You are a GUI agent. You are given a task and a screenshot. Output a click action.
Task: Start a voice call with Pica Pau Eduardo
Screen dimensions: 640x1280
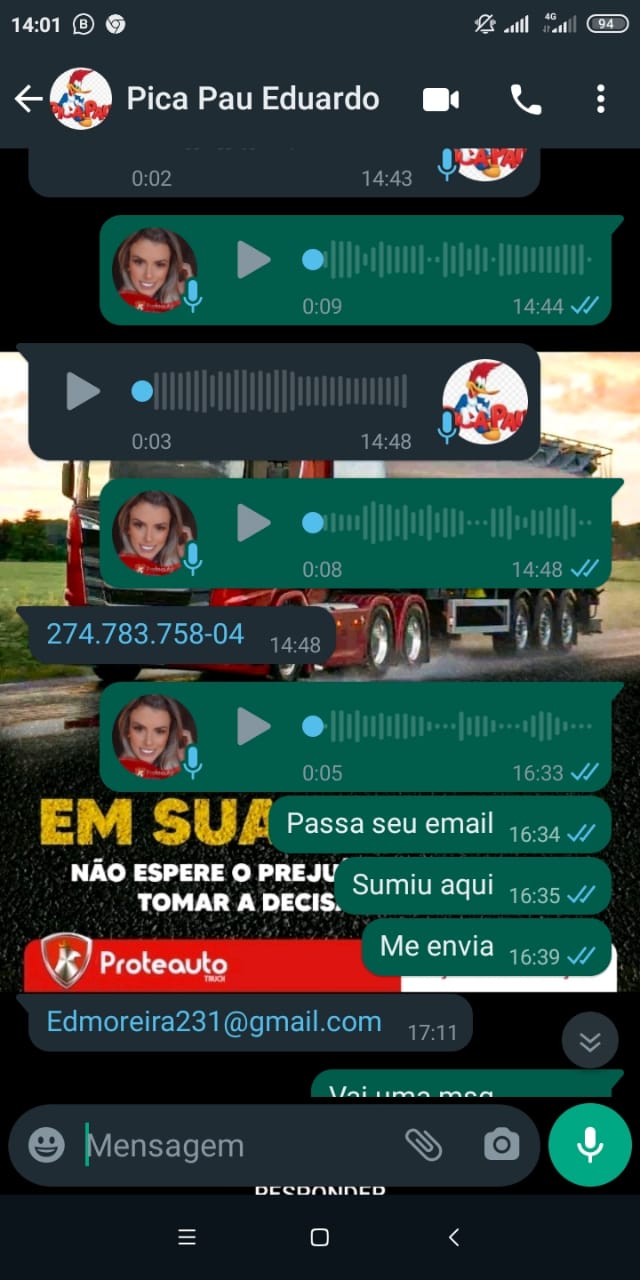pos(525,99)
